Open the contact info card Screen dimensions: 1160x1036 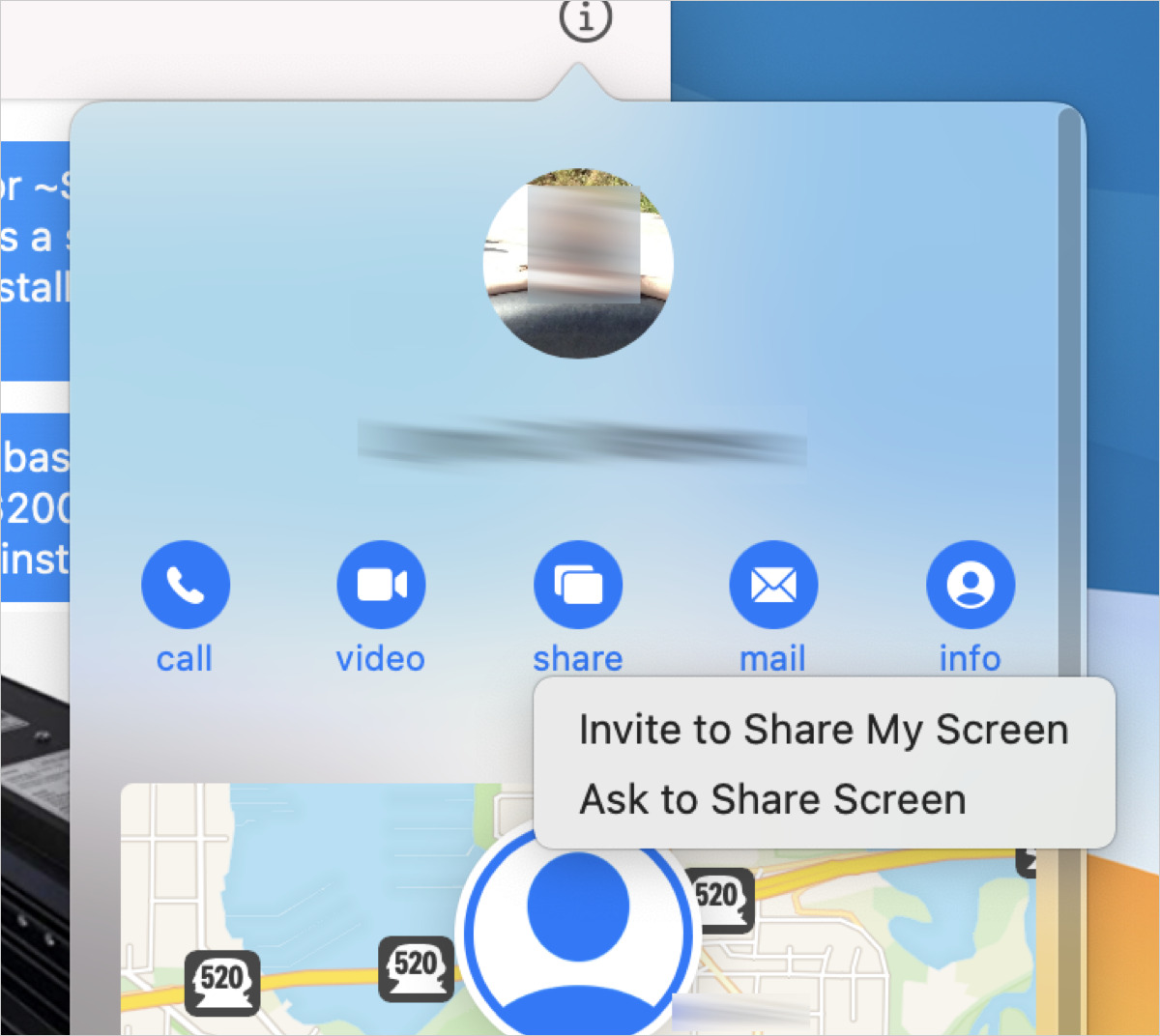pyautogui.click(x=970, y=586)
